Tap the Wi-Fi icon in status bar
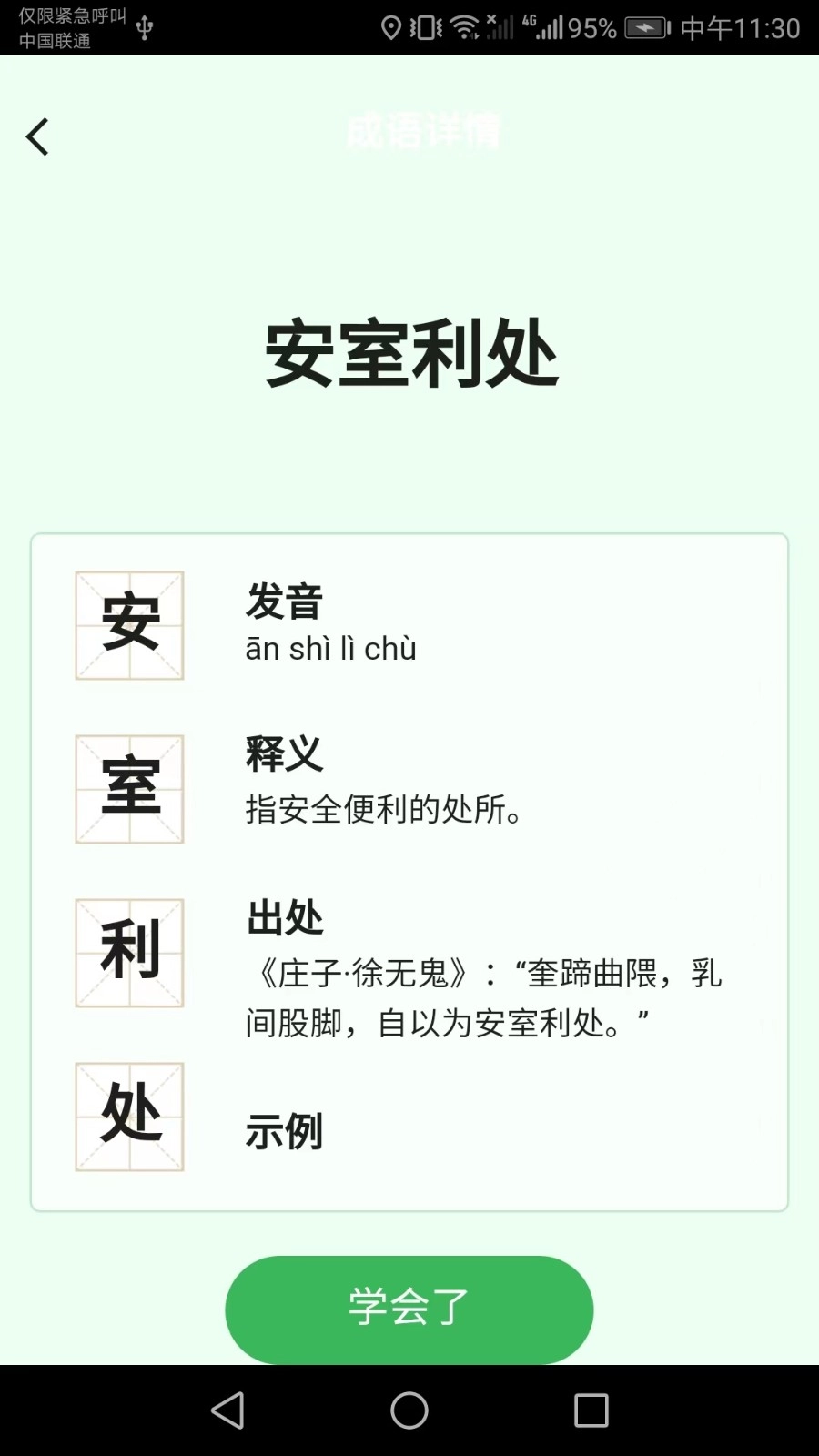The image size is (819, 1456). coord(466,28)
